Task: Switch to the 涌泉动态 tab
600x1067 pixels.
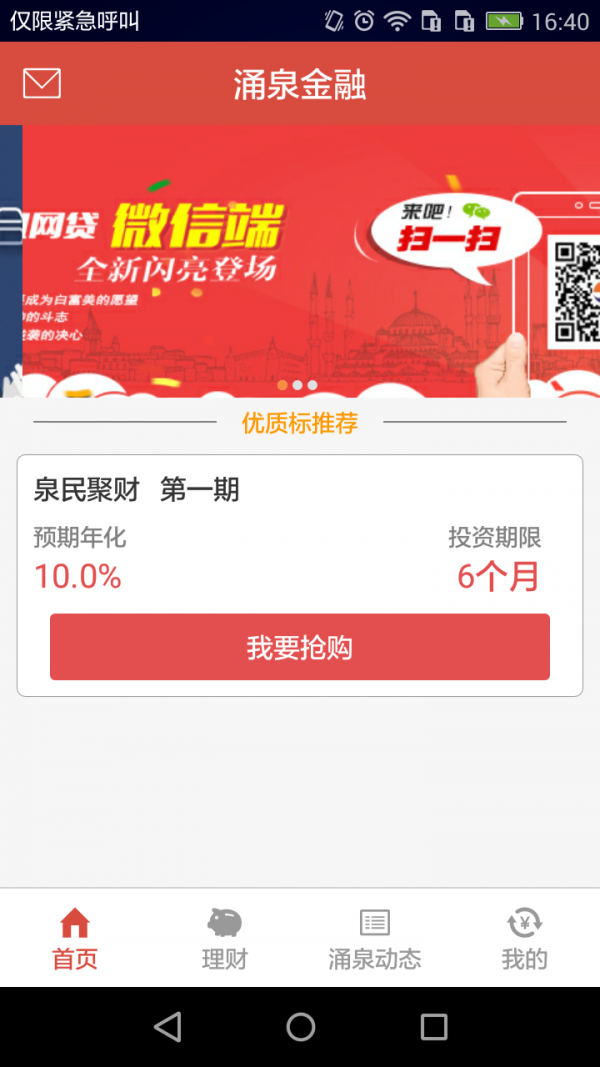Action: point(375,938)
